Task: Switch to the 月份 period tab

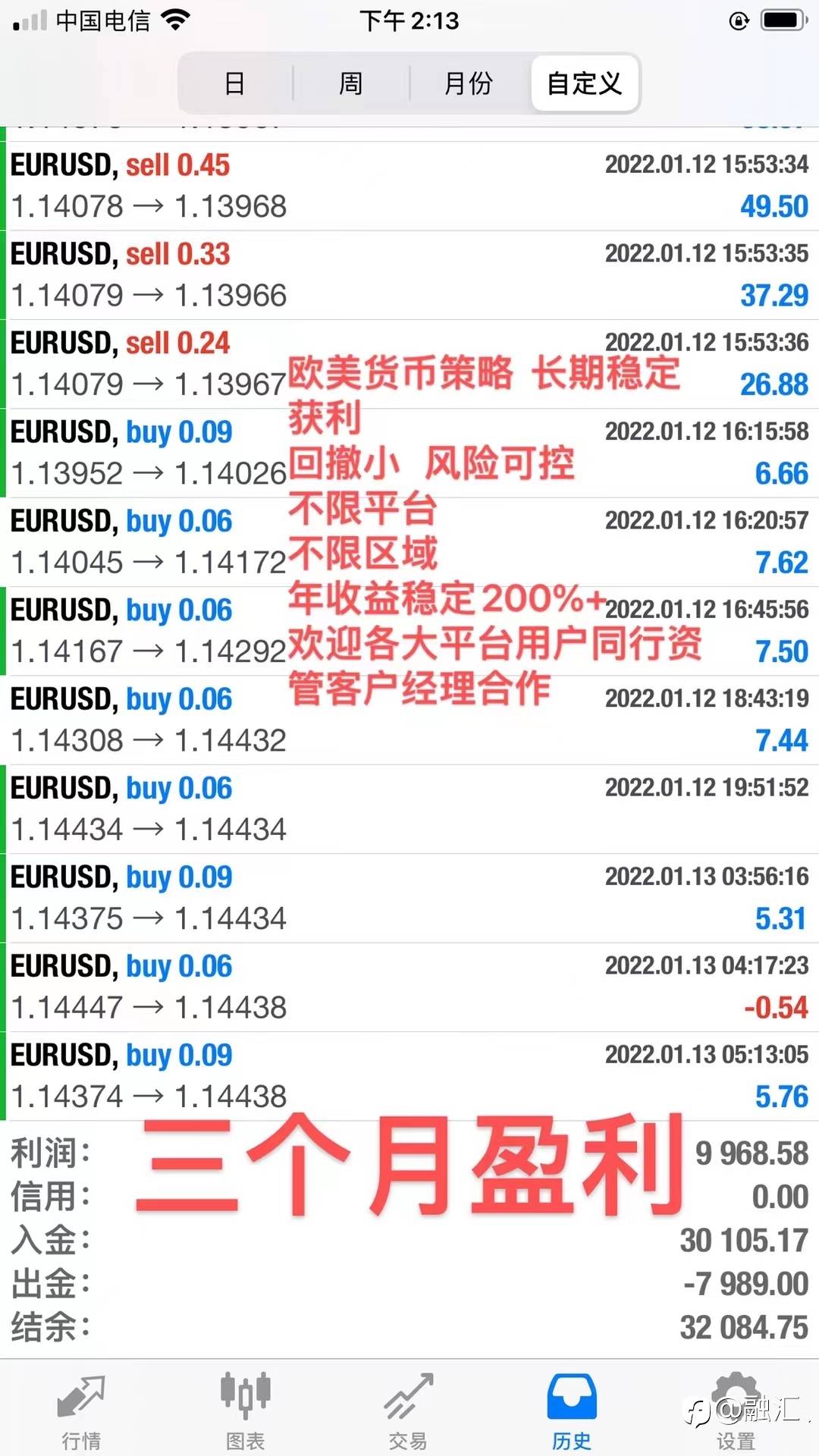Action: click(468, 83)
